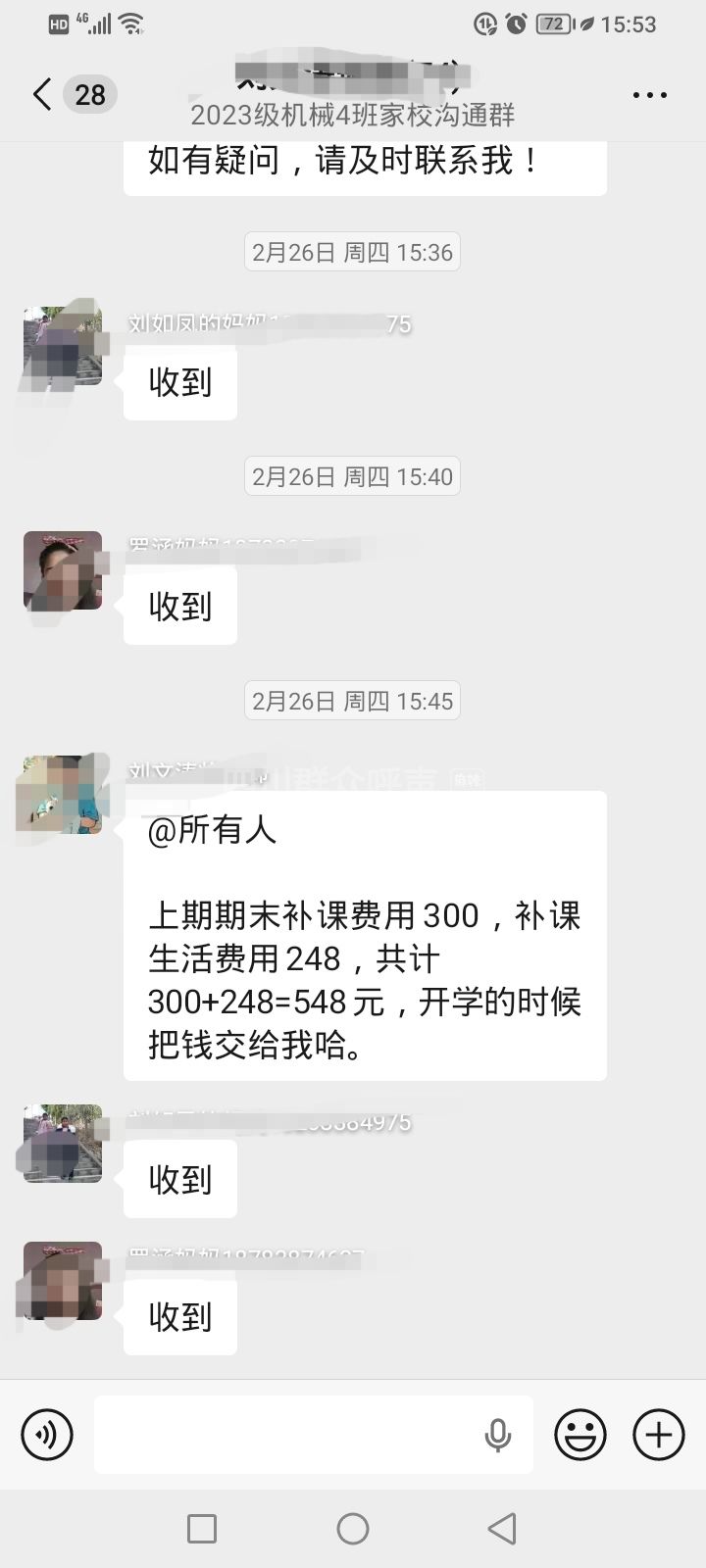Screen dimensions: 706x1568
Task: Open the avatar of the 15:40 sender
Action: [x=63, y=571]
